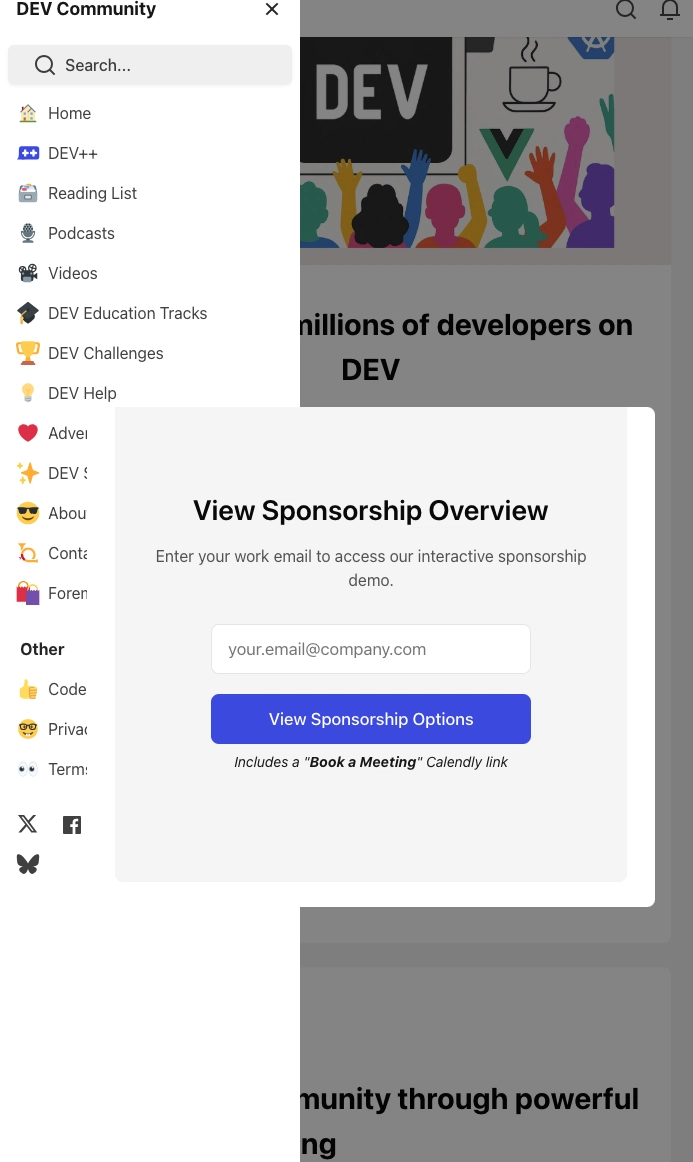
Task: Tap the Search field in the menu
Action: tap(150, 65)
